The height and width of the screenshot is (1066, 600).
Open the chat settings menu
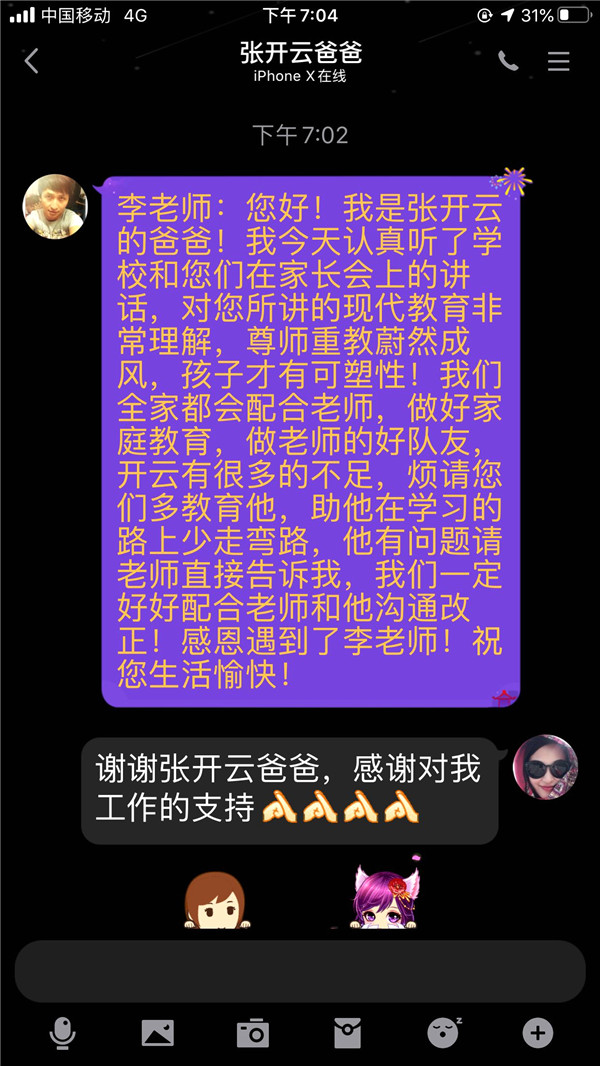pos(558,61)
